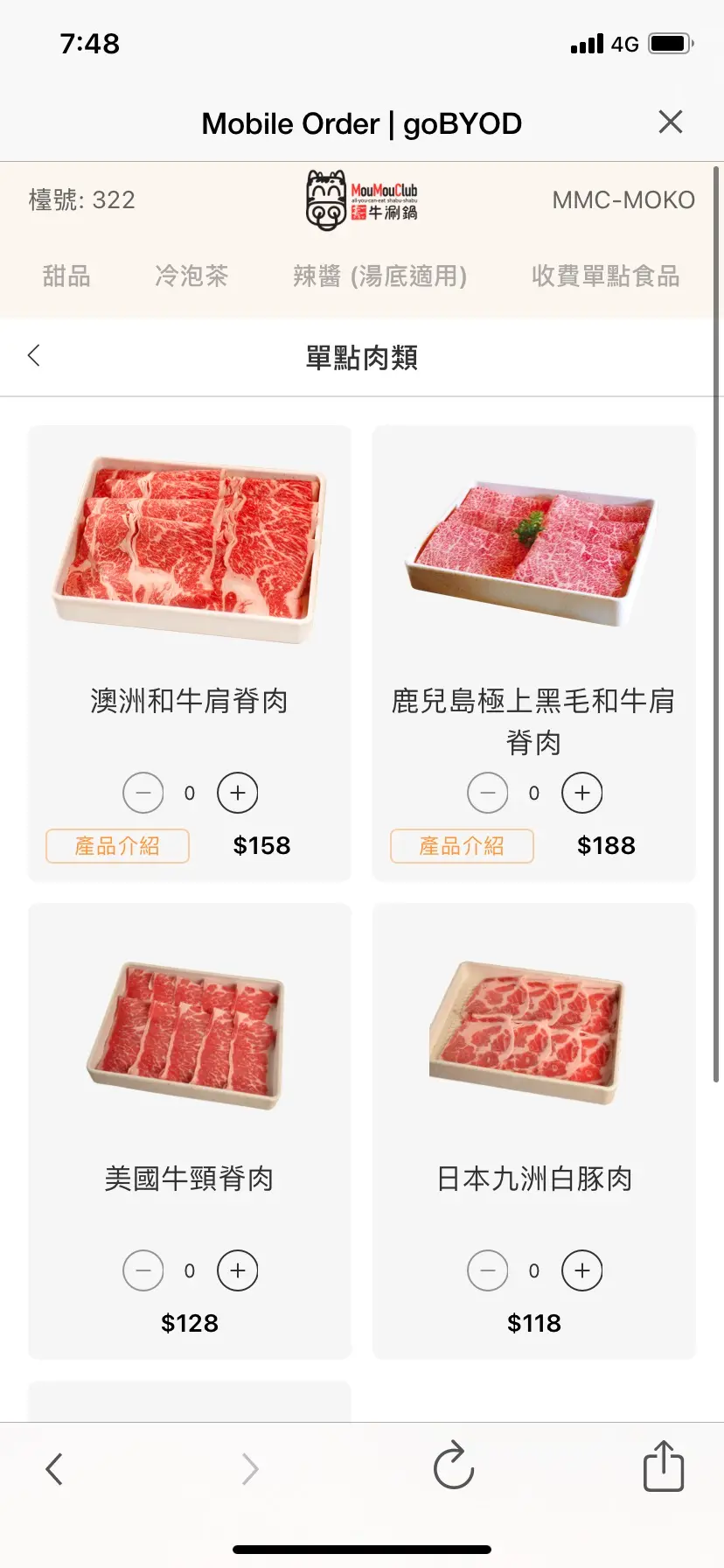Switch to the 冷泡茶 category tab
The width and height of the screenshot is (724, 1568).
pos(191,276)
